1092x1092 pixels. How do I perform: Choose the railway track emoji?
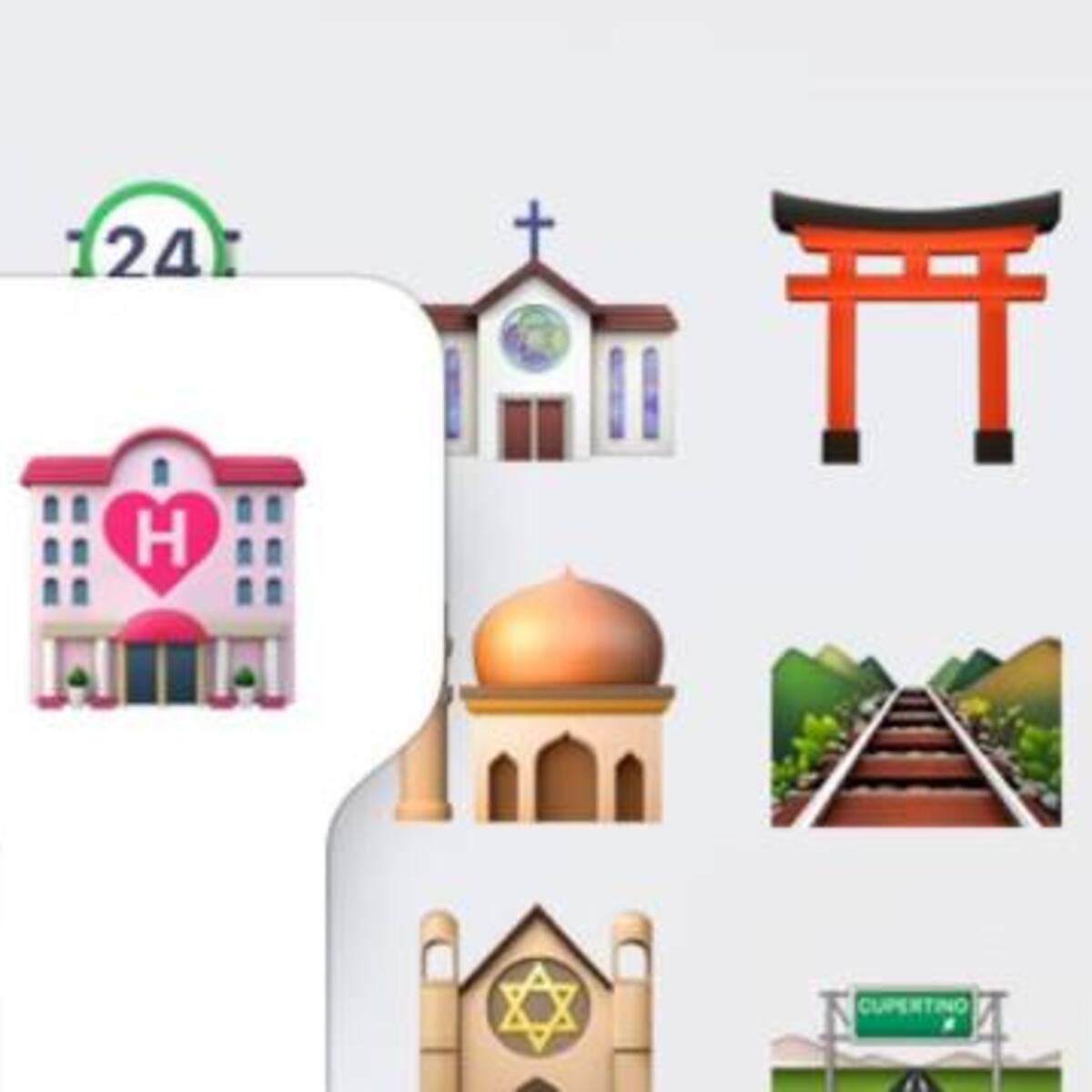(915, 733)
